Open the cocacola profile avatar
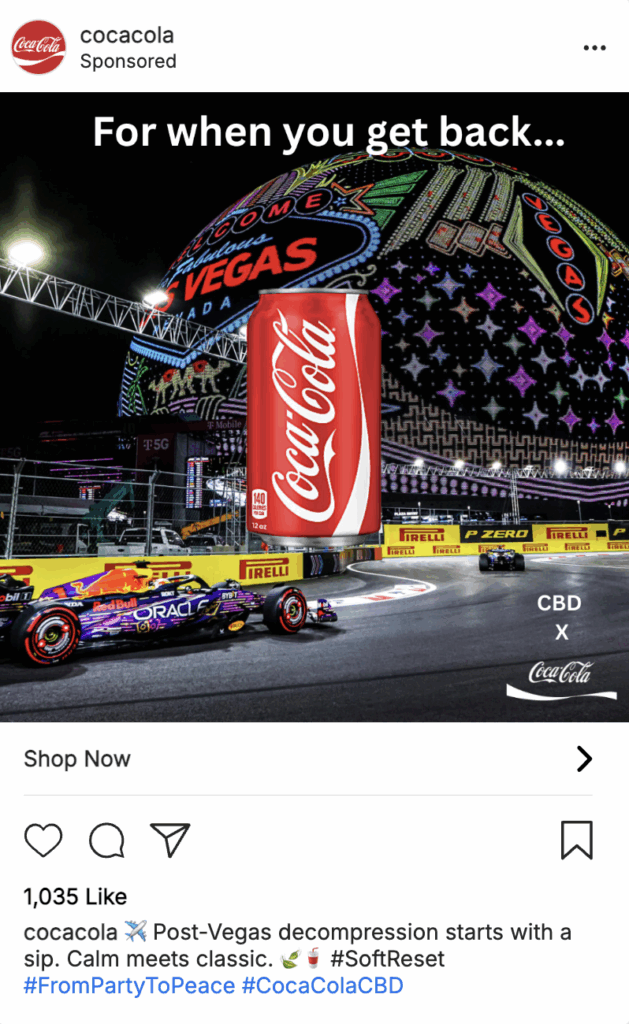629x1024 pixels. coord(38,47)
